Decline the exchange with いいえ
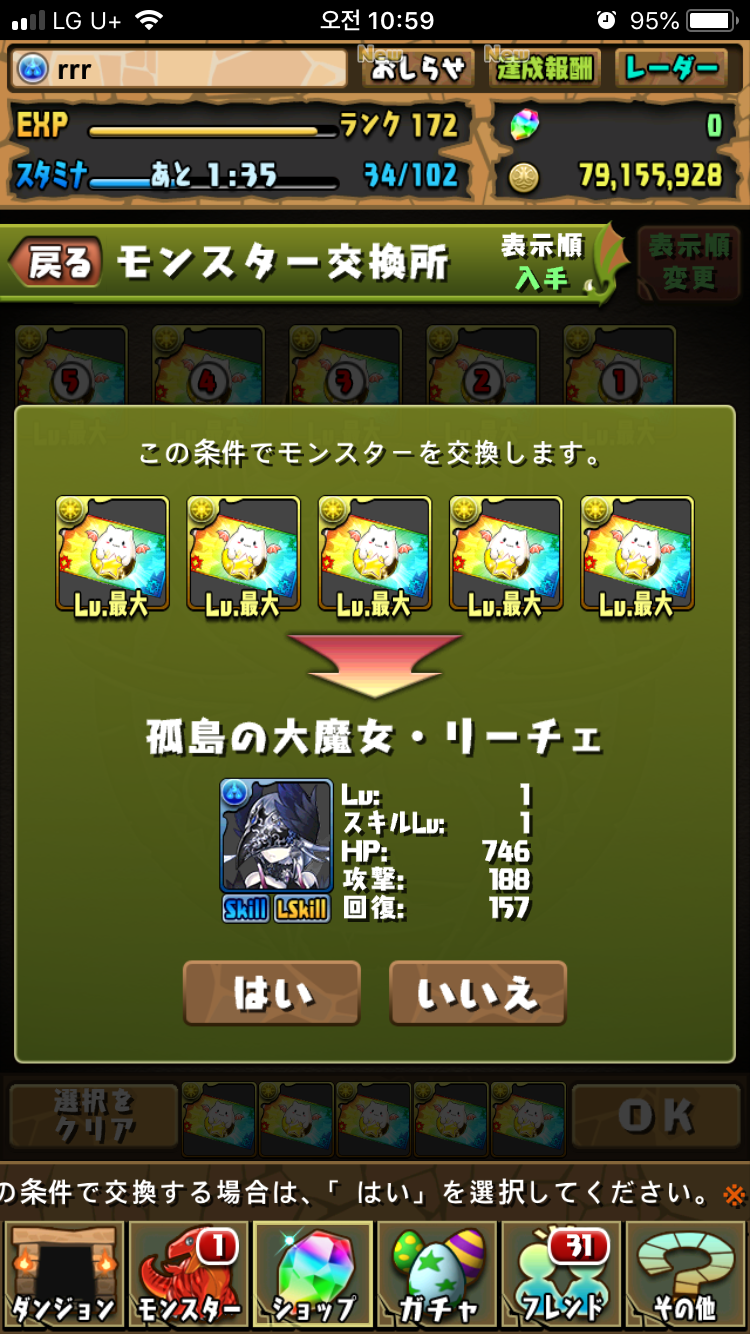 (x=477, y=992)
